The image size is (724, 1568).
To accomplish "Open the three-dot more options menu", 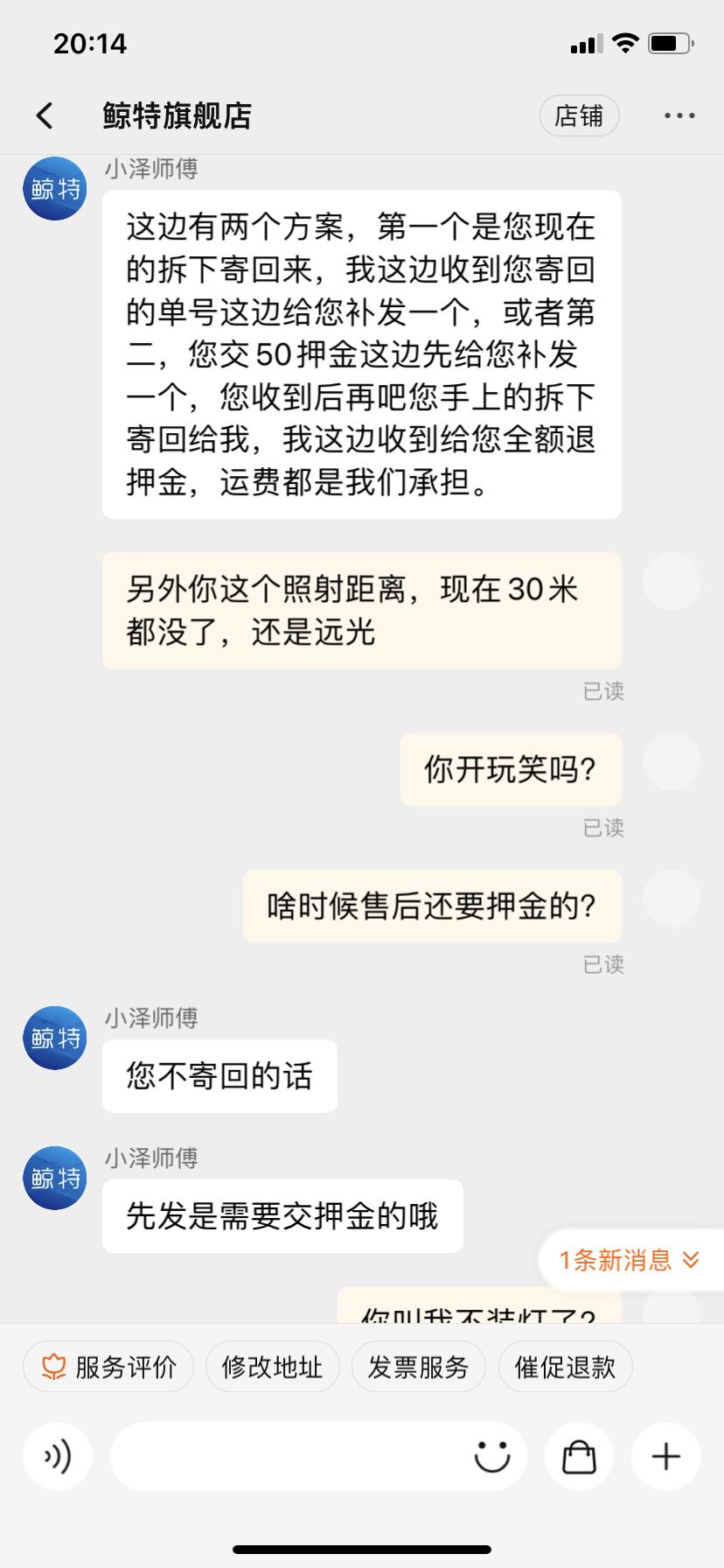I will point(680,115).
